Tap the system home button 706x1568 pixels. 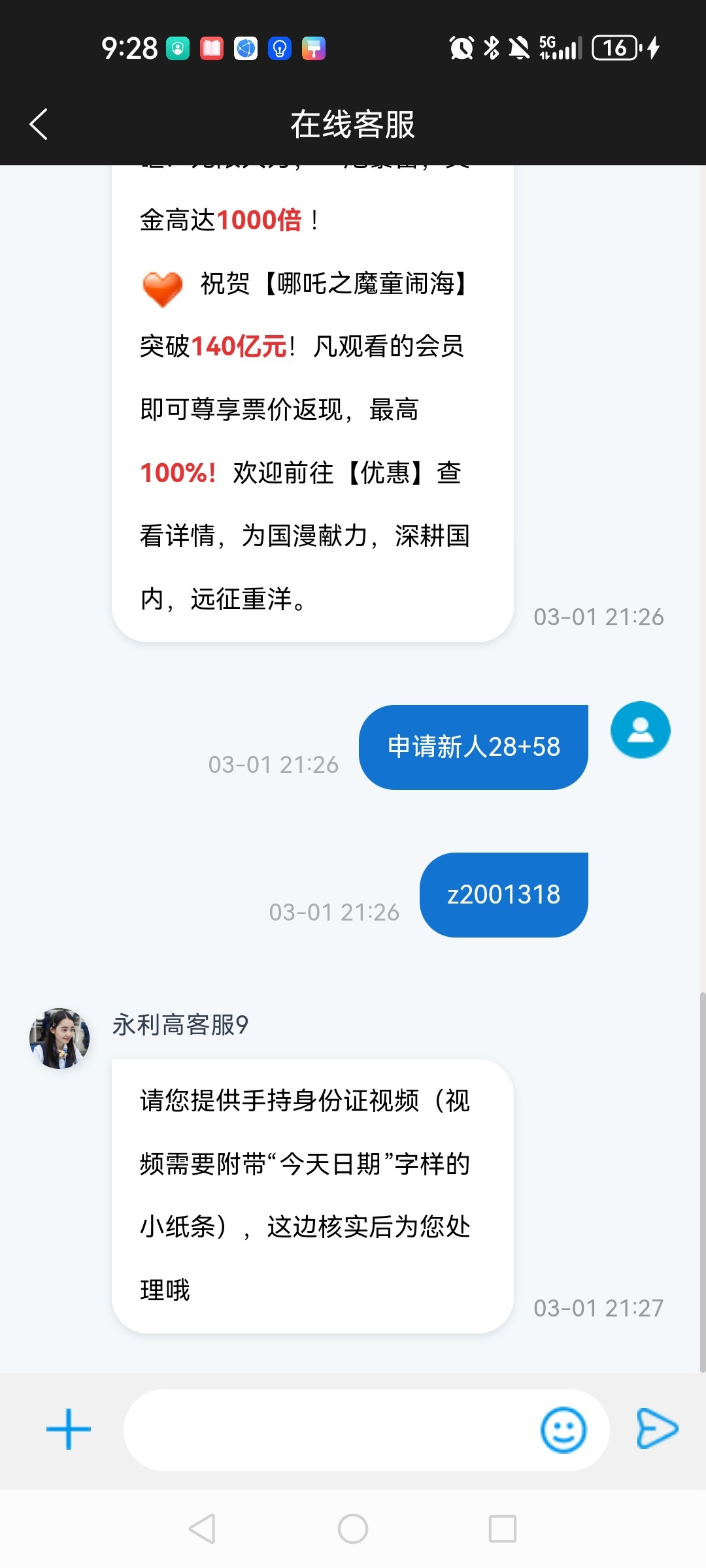[353, 1529]
